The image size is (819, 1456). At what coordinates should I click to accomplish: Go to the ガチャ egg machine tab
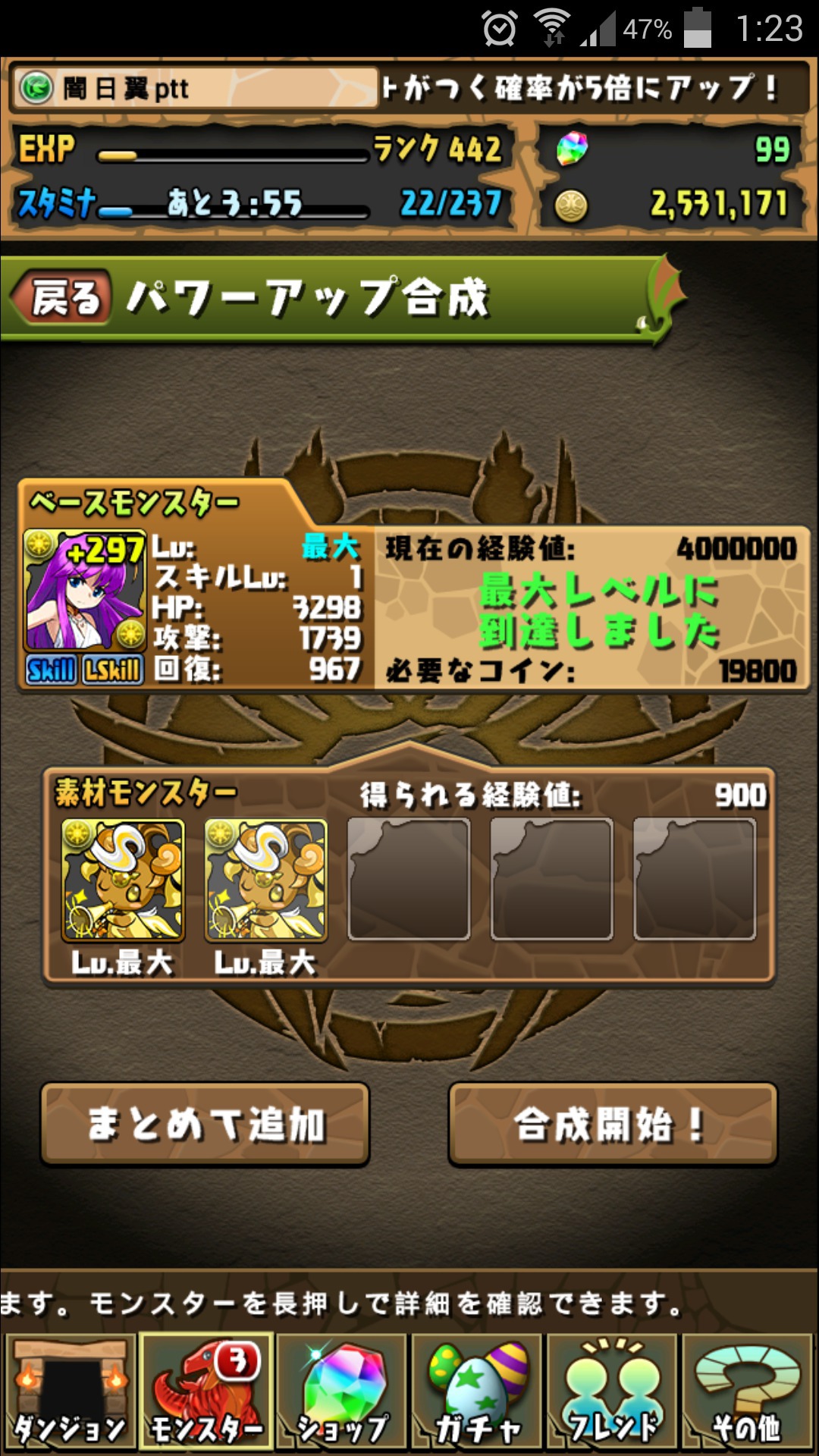477,1394
